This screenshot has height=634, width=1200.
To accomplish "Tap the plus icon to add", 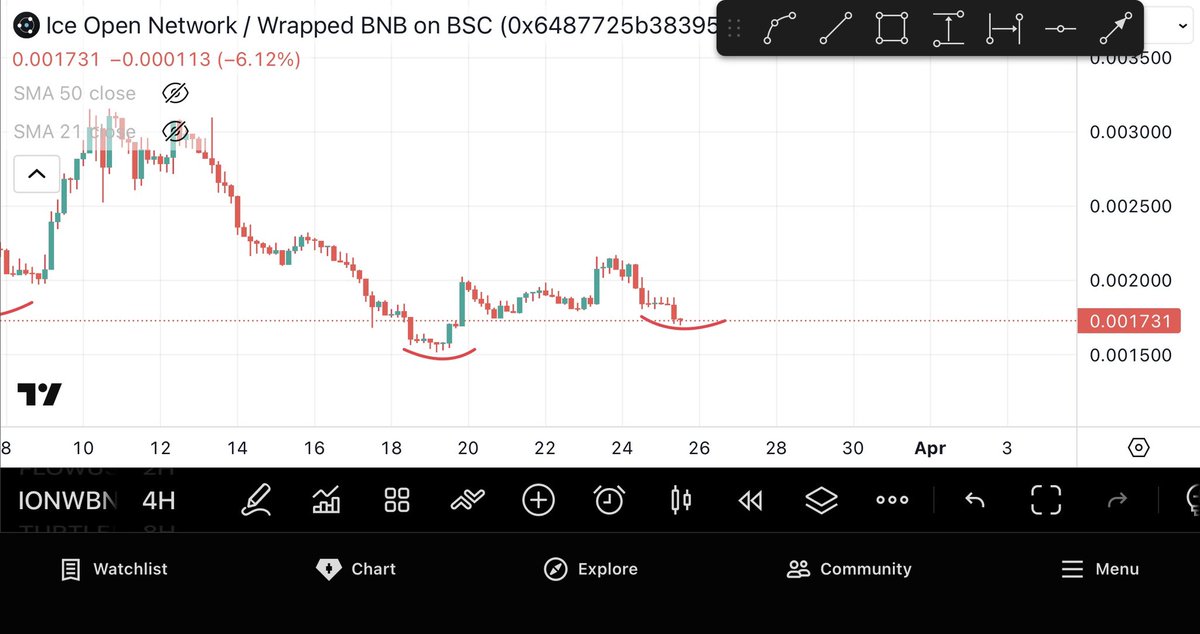I will [538, 499].
